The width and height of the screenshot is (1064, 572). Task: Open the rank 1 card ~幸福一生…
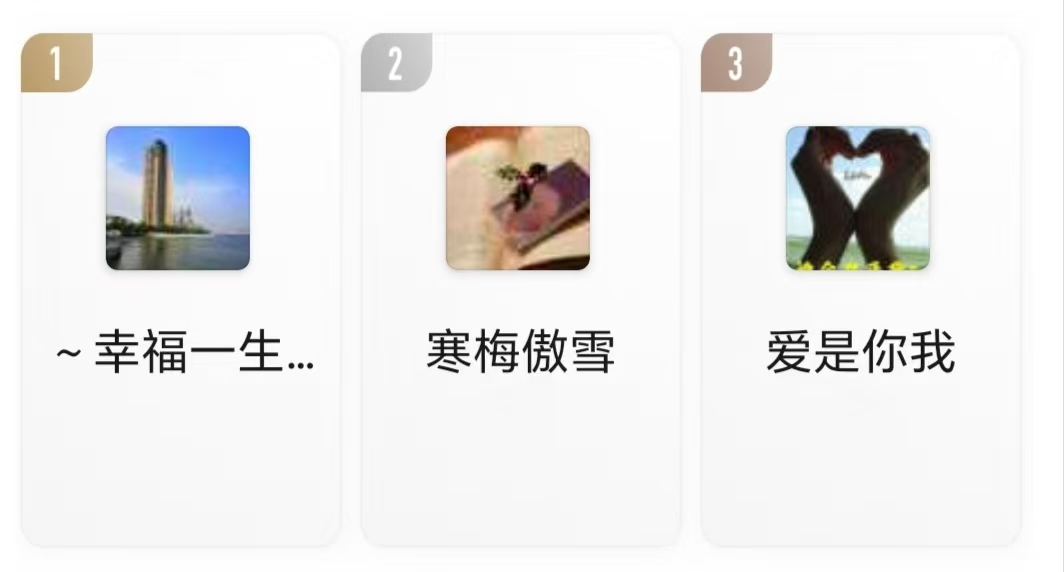point(180,290)
